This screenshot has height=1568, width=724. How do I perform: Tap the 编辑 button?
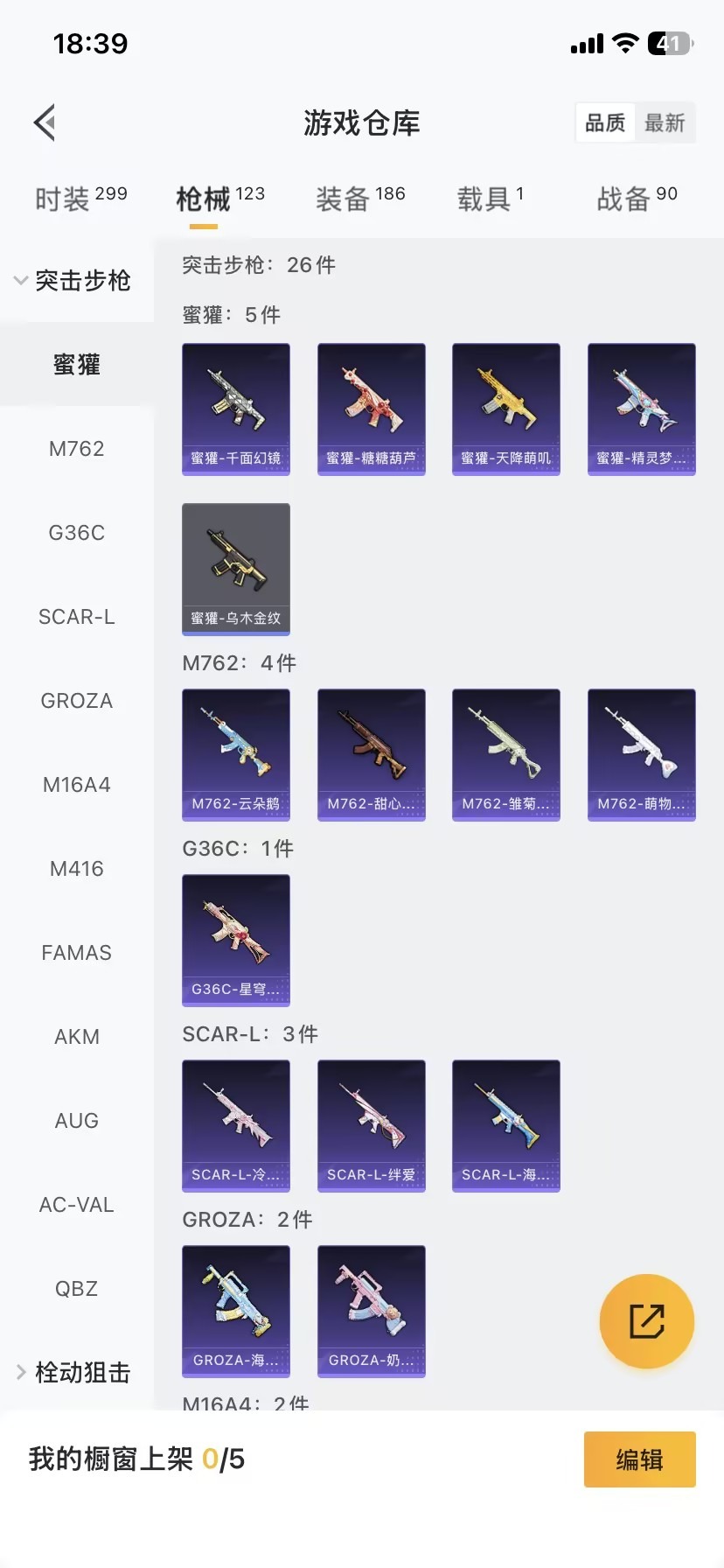[x=639, y=1459]
